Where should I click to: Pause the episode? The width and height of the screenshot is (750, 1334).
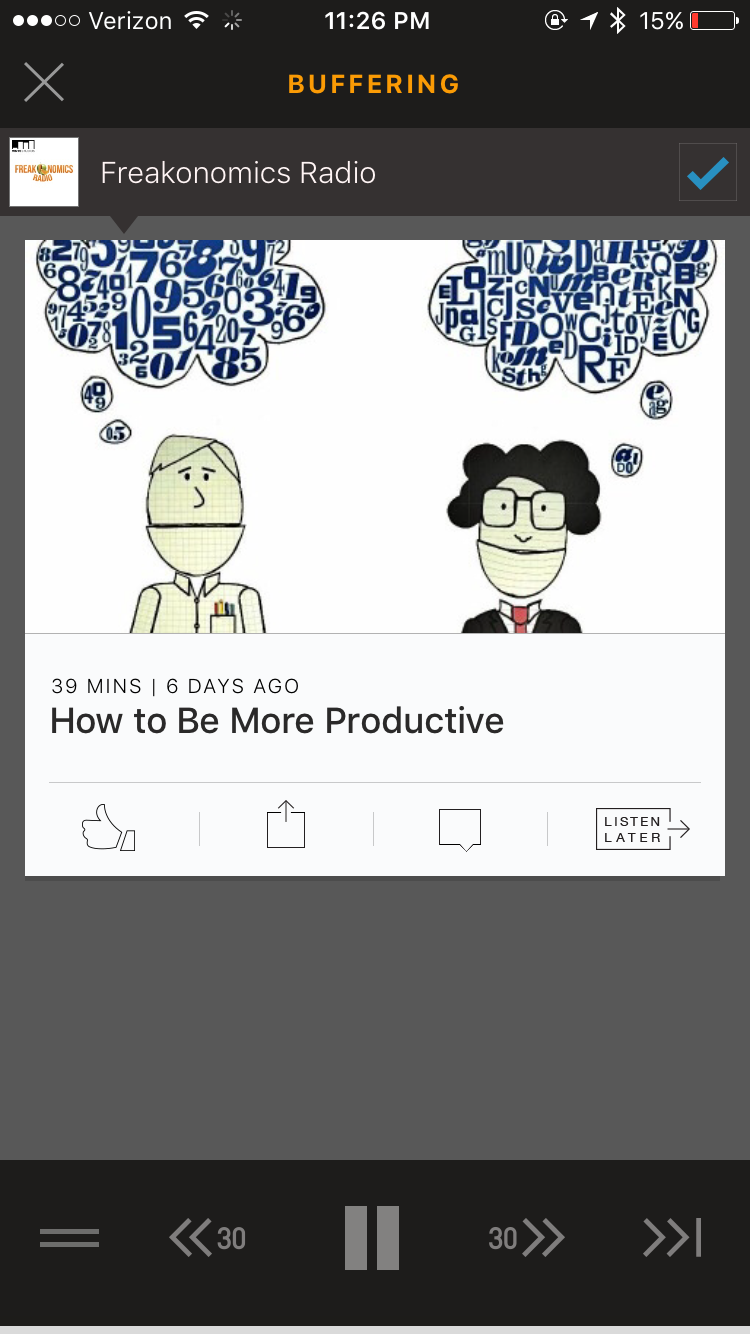372,1238
